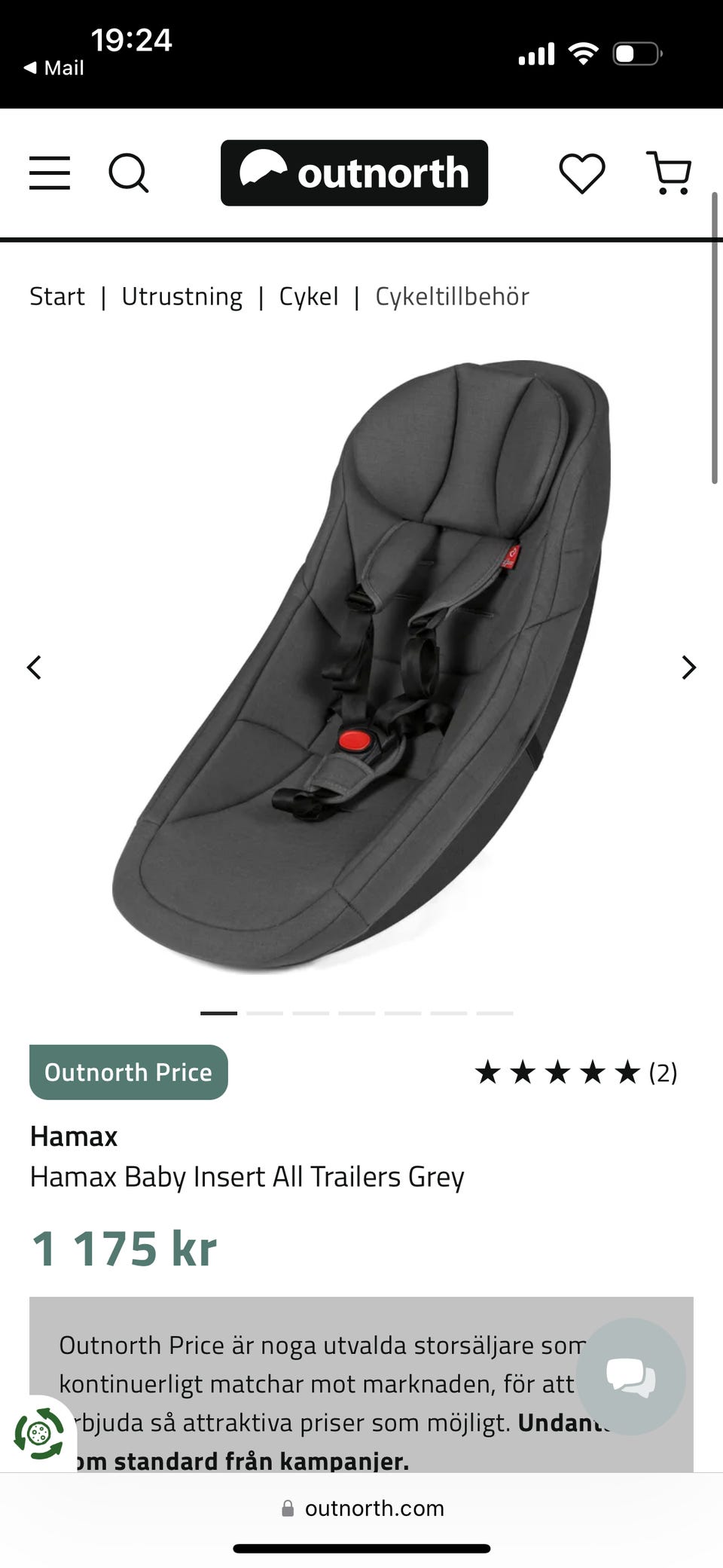Open the search magnifier icon
723x1568 pixels.
129,173
